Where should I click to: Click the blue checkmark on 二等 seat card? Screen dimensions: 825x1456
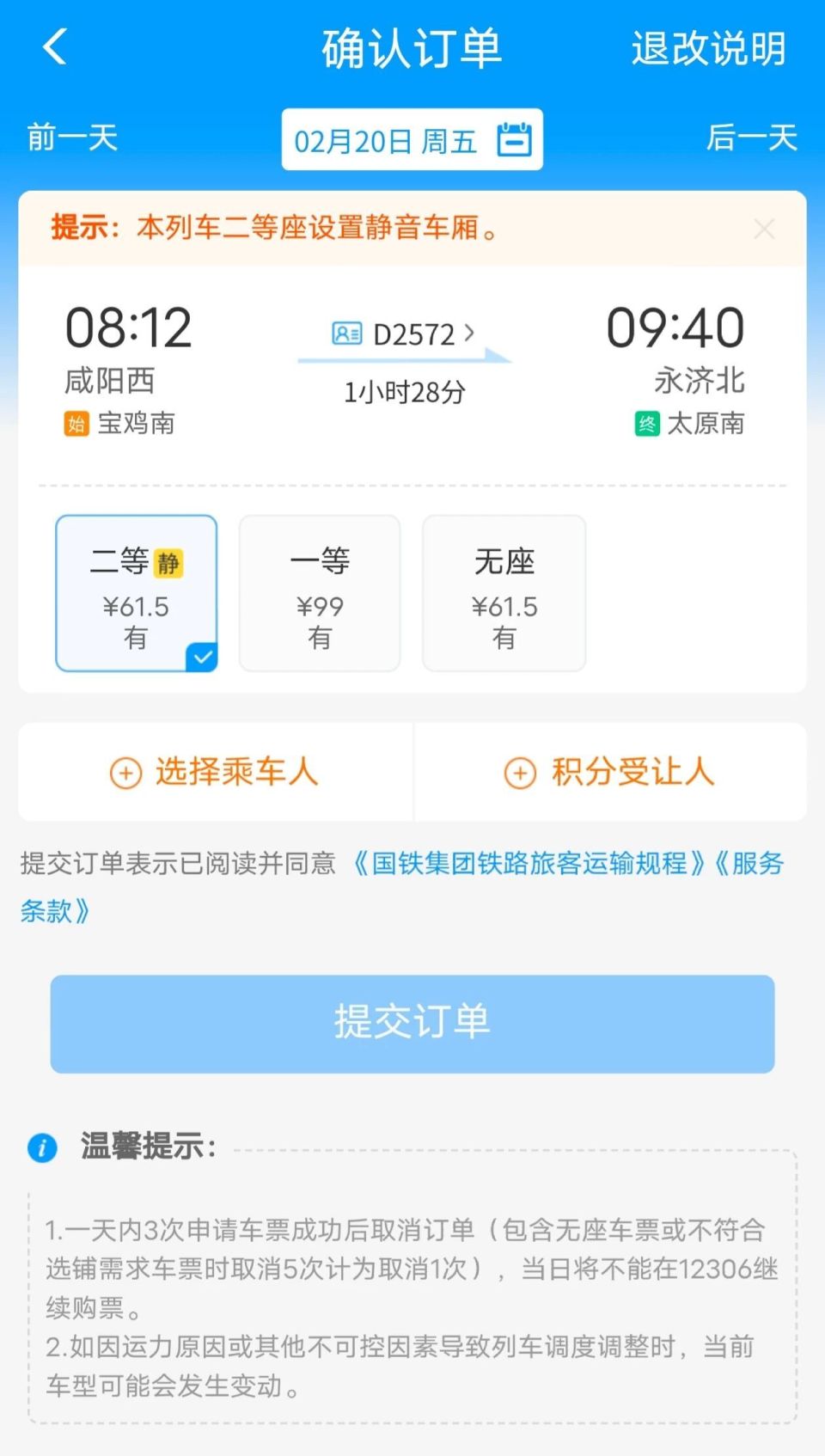coord(203,658)
